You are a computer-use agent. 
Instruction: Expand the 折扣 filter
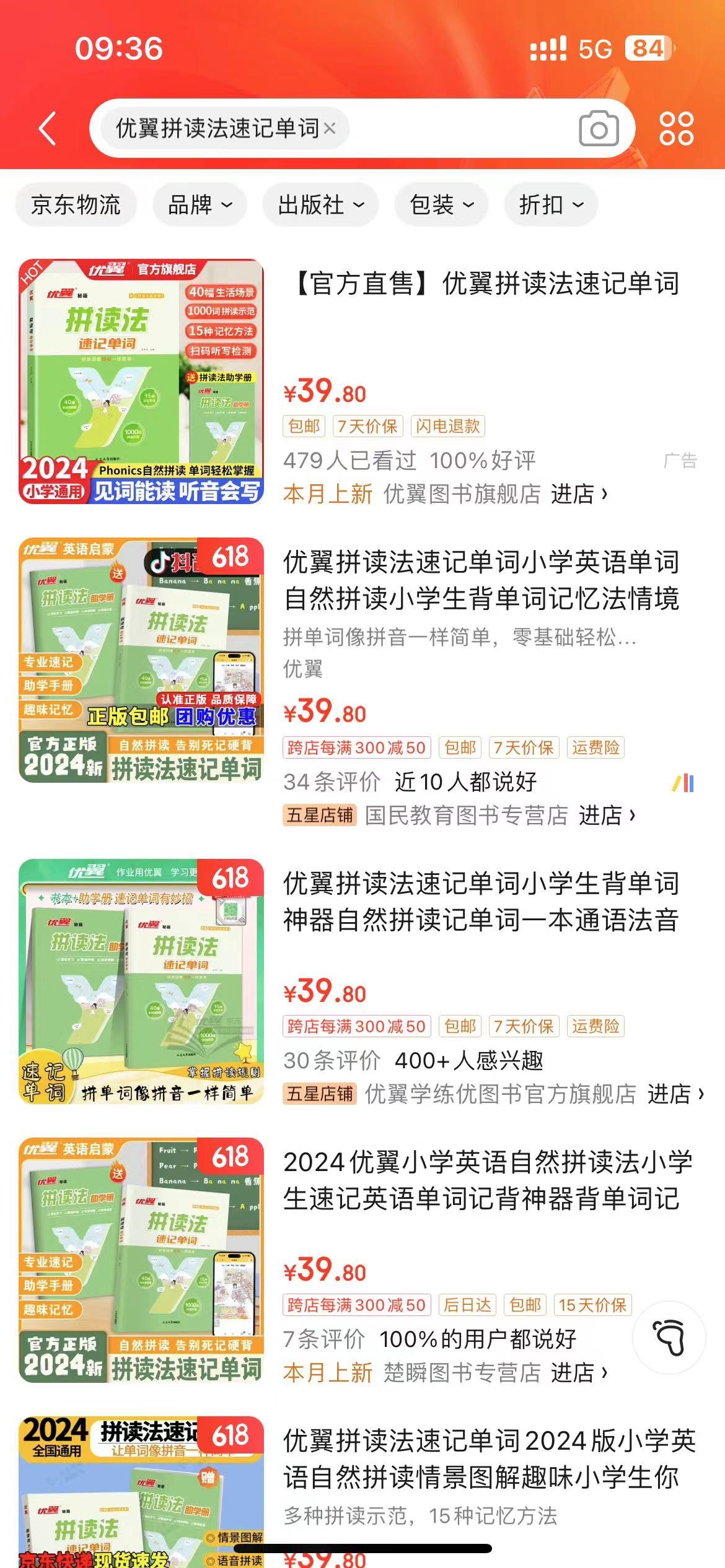551,204
